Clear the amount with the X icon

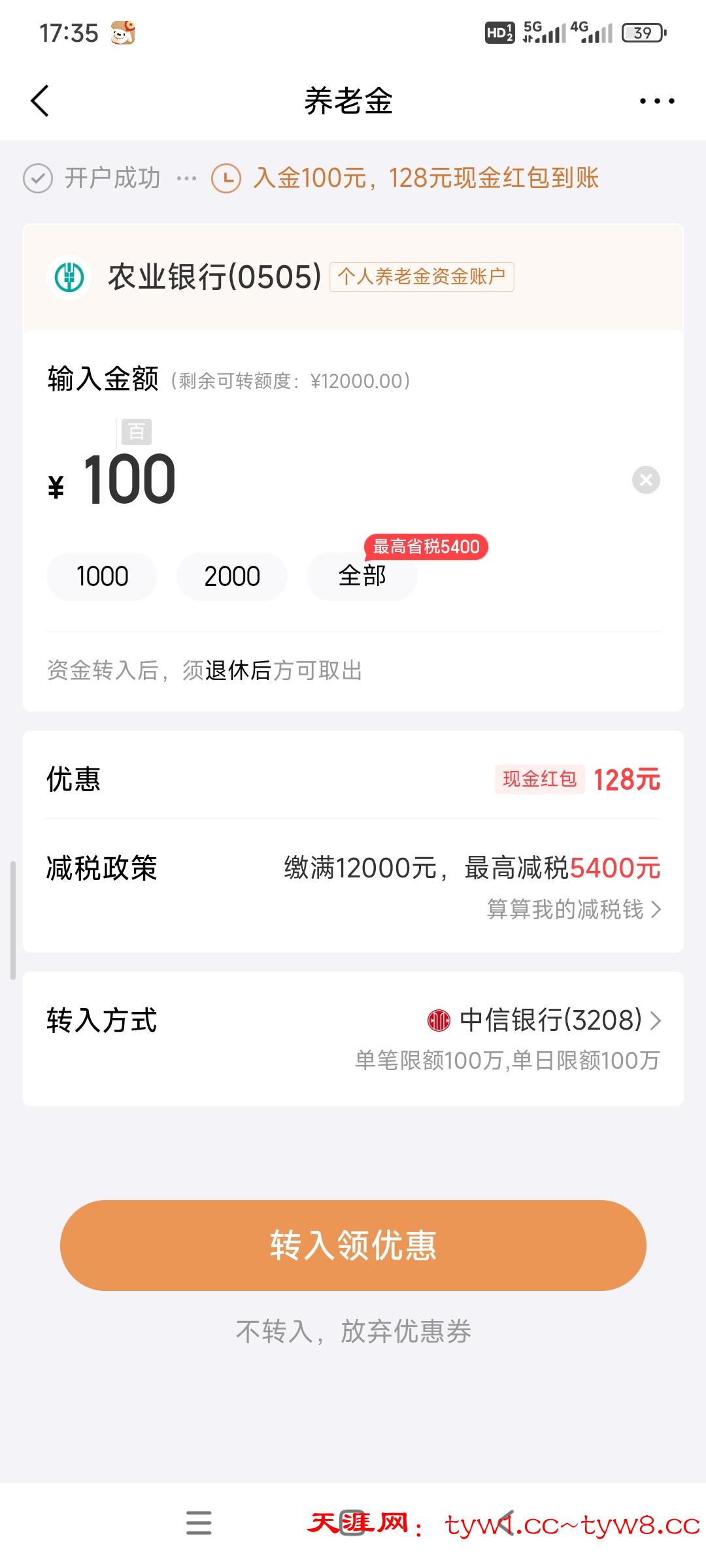(647, 479)
